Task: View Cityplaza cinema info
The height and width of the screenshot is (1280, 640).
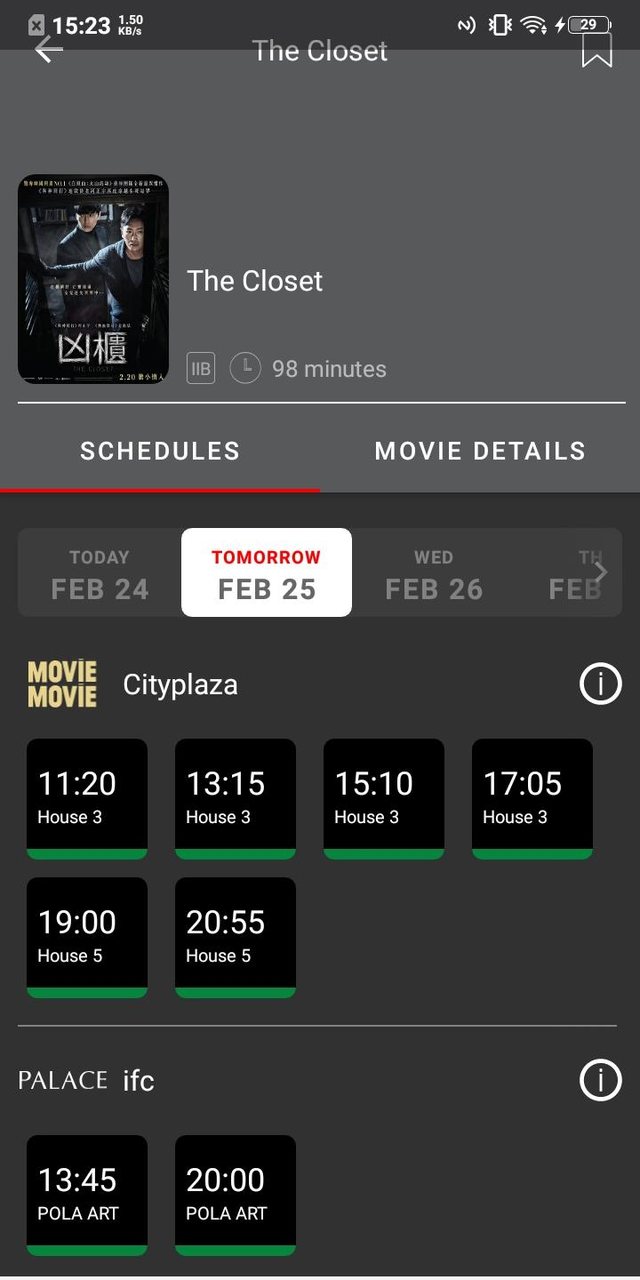Action: click(x=600, y=685)
